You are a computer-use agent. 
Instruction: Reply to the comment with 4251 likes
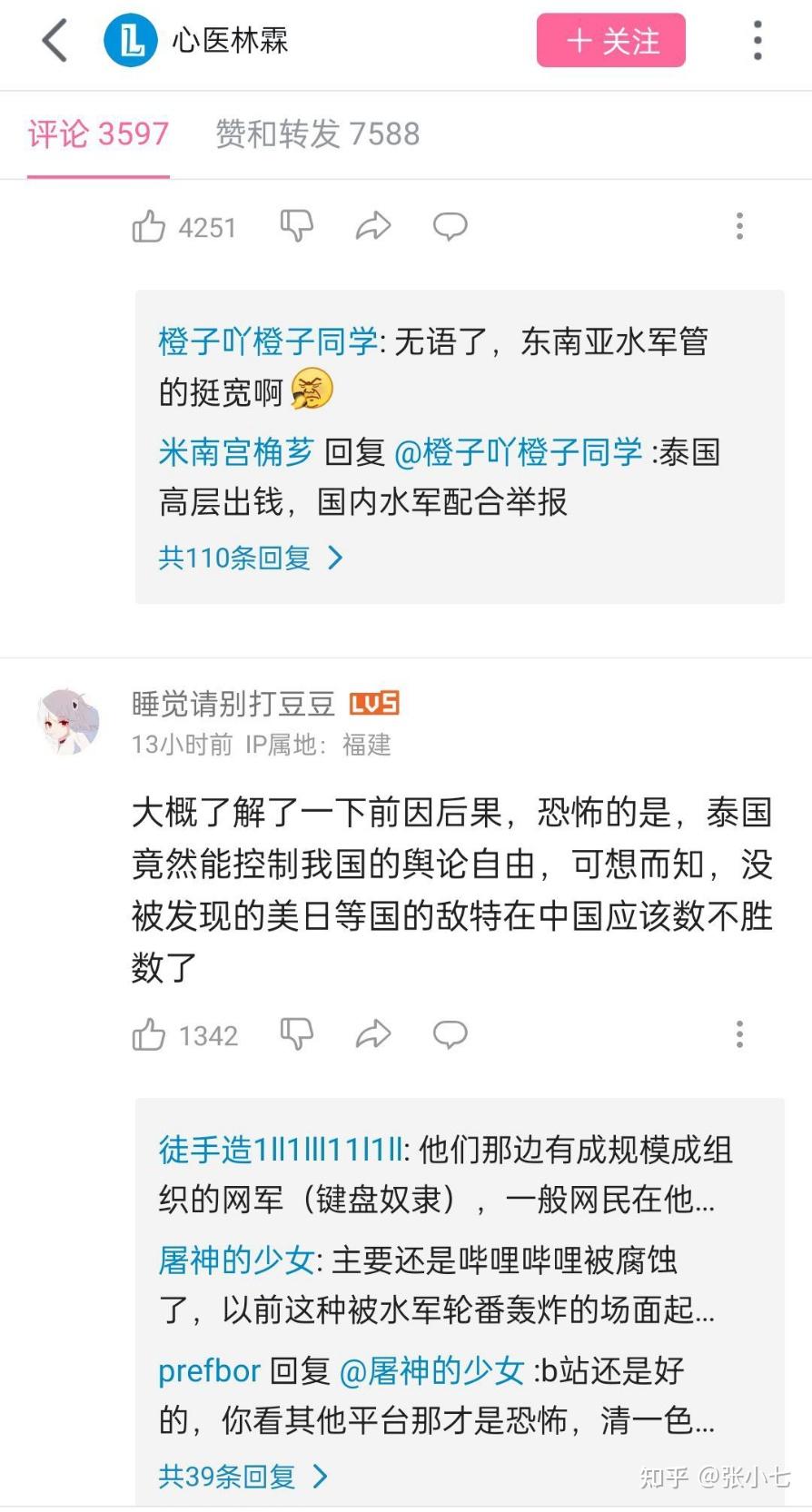click(x=449, y=226)
